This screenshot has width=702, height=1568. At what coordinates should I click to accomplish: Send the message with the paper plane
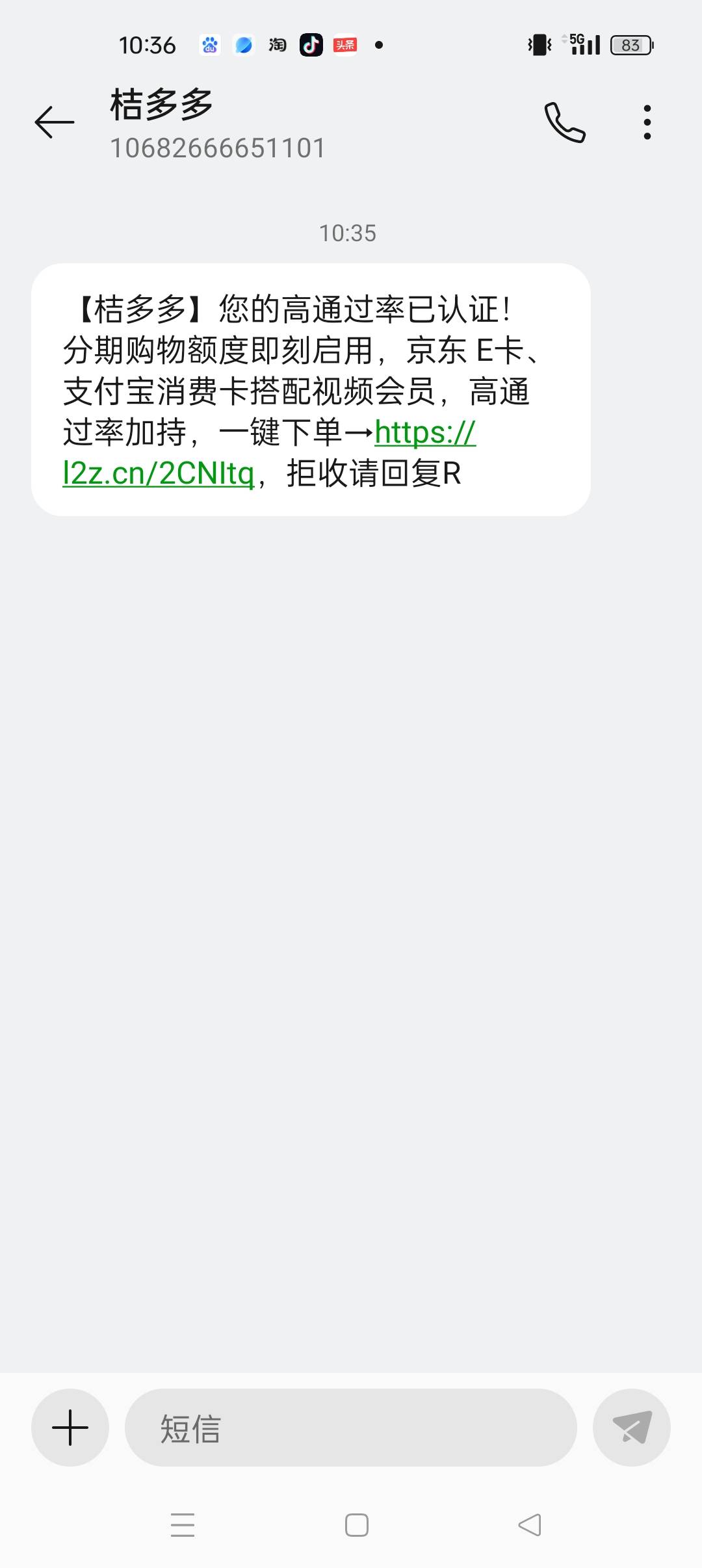pos(631,1428)
